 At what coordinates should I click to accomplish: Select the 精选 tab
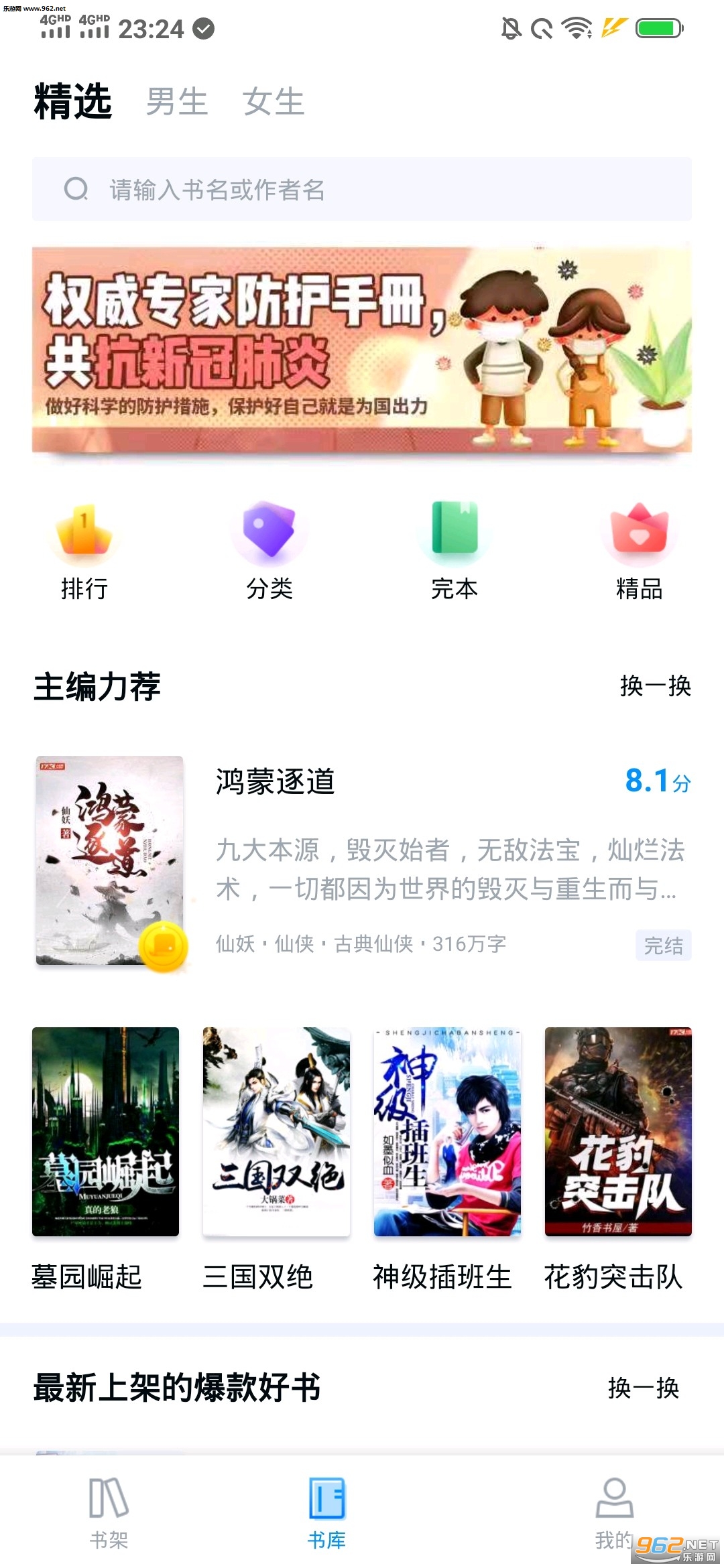72,102
